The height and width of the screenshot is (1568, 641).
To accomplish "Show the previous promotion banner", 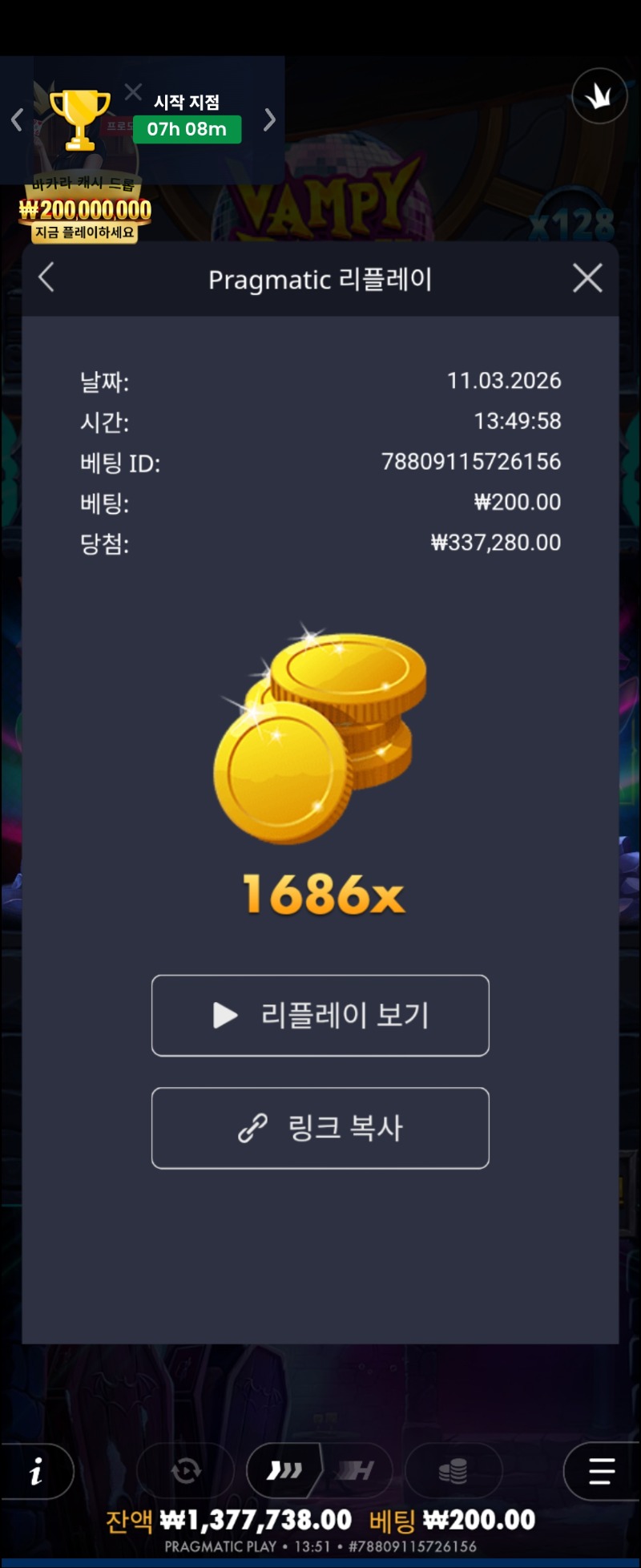I will click(17, 120).
